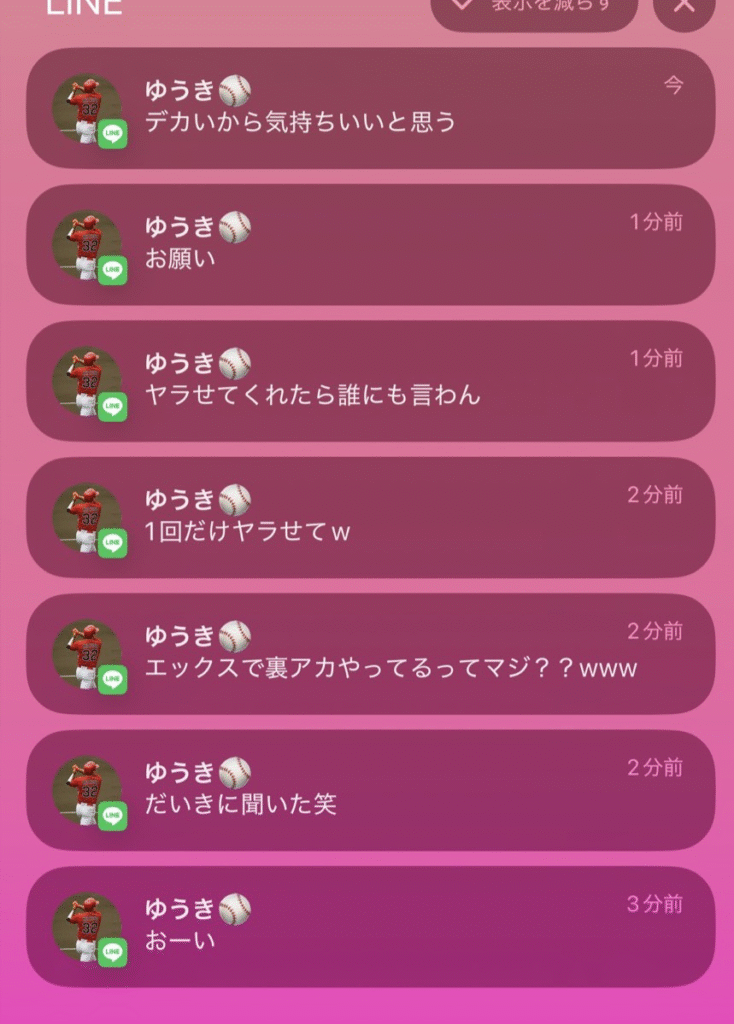Open the notification starting 1回だけ

tap(370, 517)
